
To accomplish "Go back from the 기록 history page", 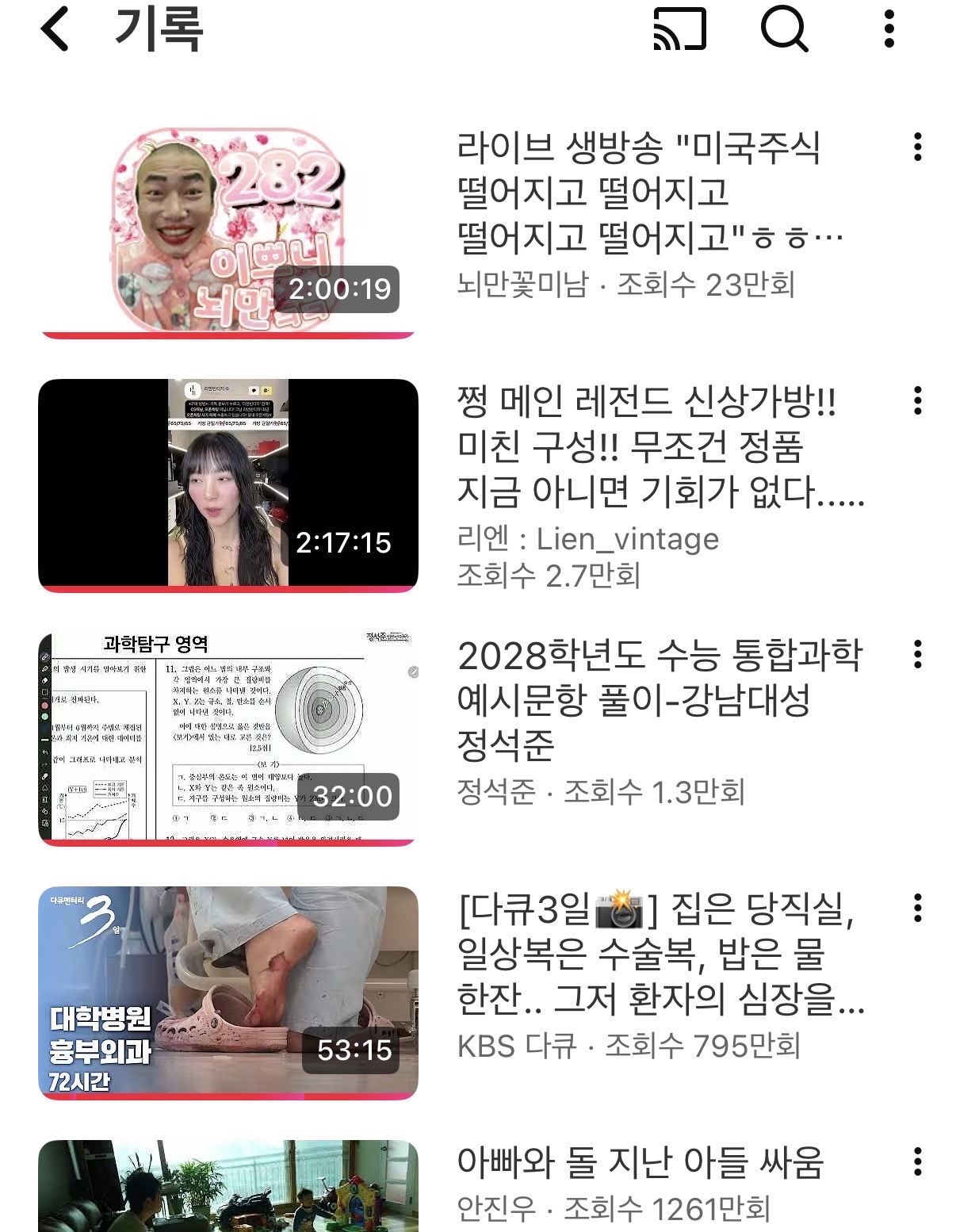I will (x=55, y=29).
